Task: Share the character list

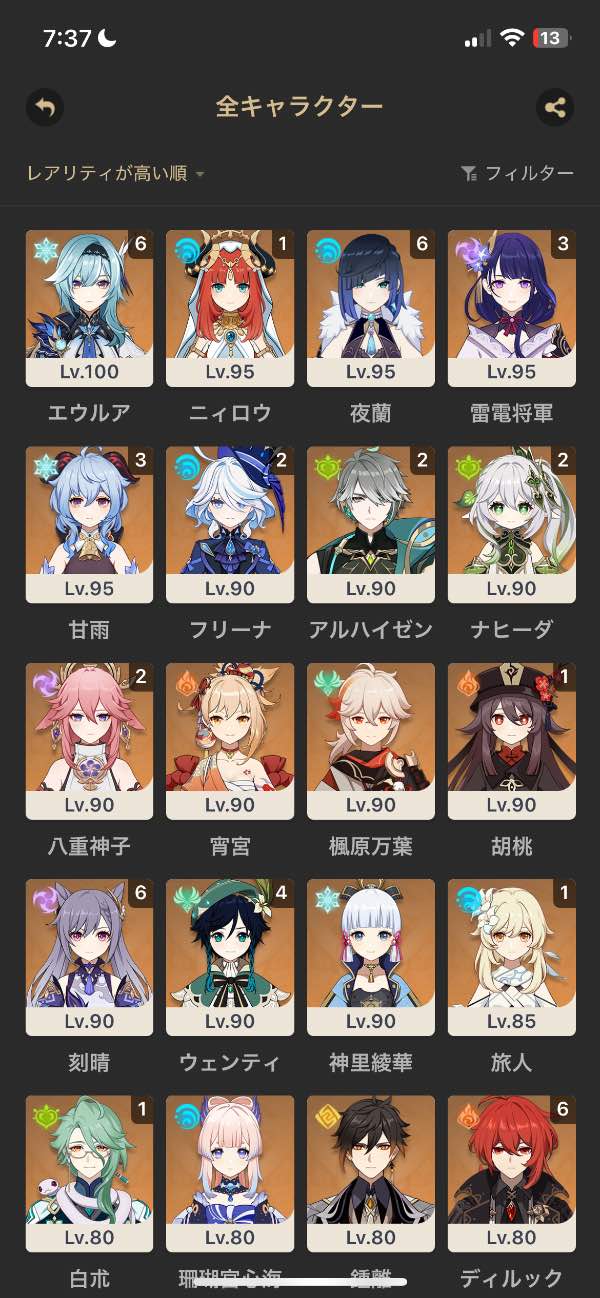Action: (x=555, y=107)
